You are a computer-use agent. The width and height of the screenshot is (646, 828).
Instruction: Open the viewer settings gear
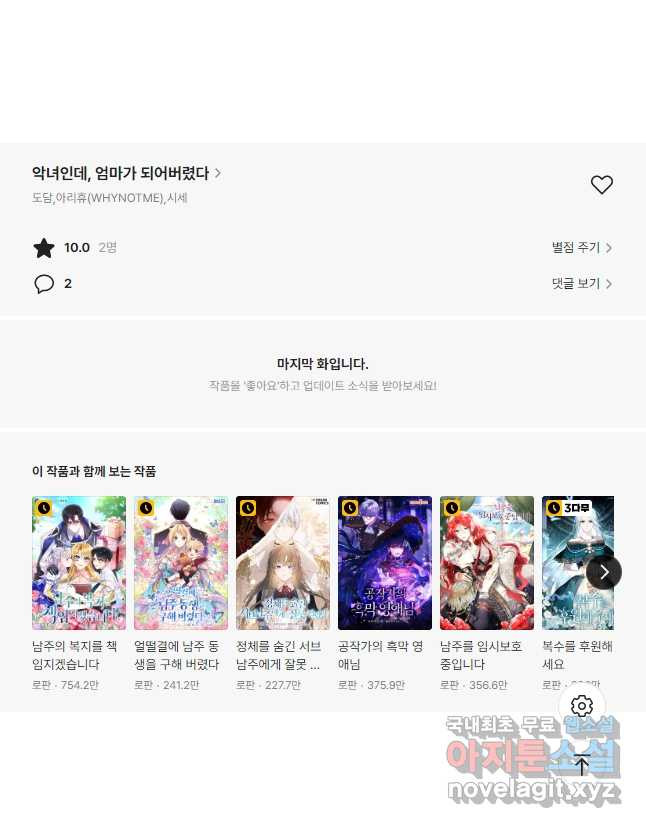click(582, 707)
